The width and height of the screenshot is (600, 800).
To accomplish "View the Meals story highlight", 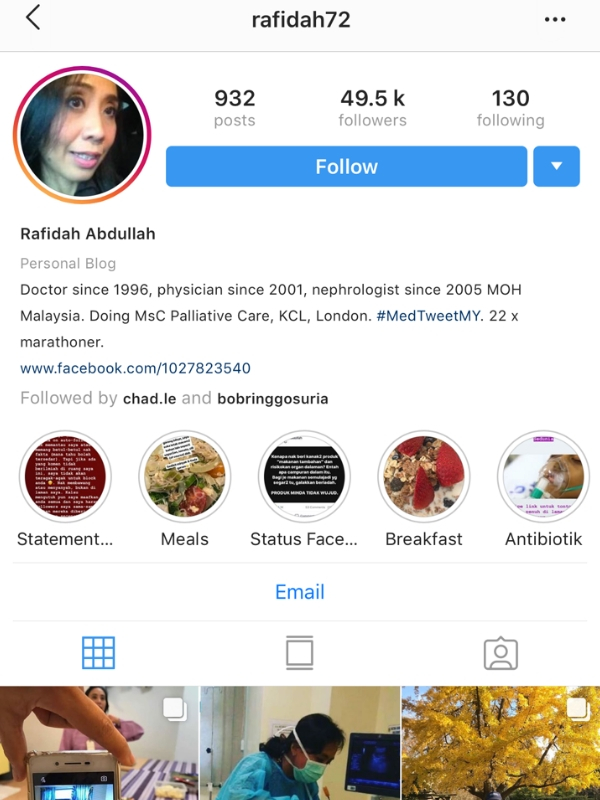I will coord(185,477).
